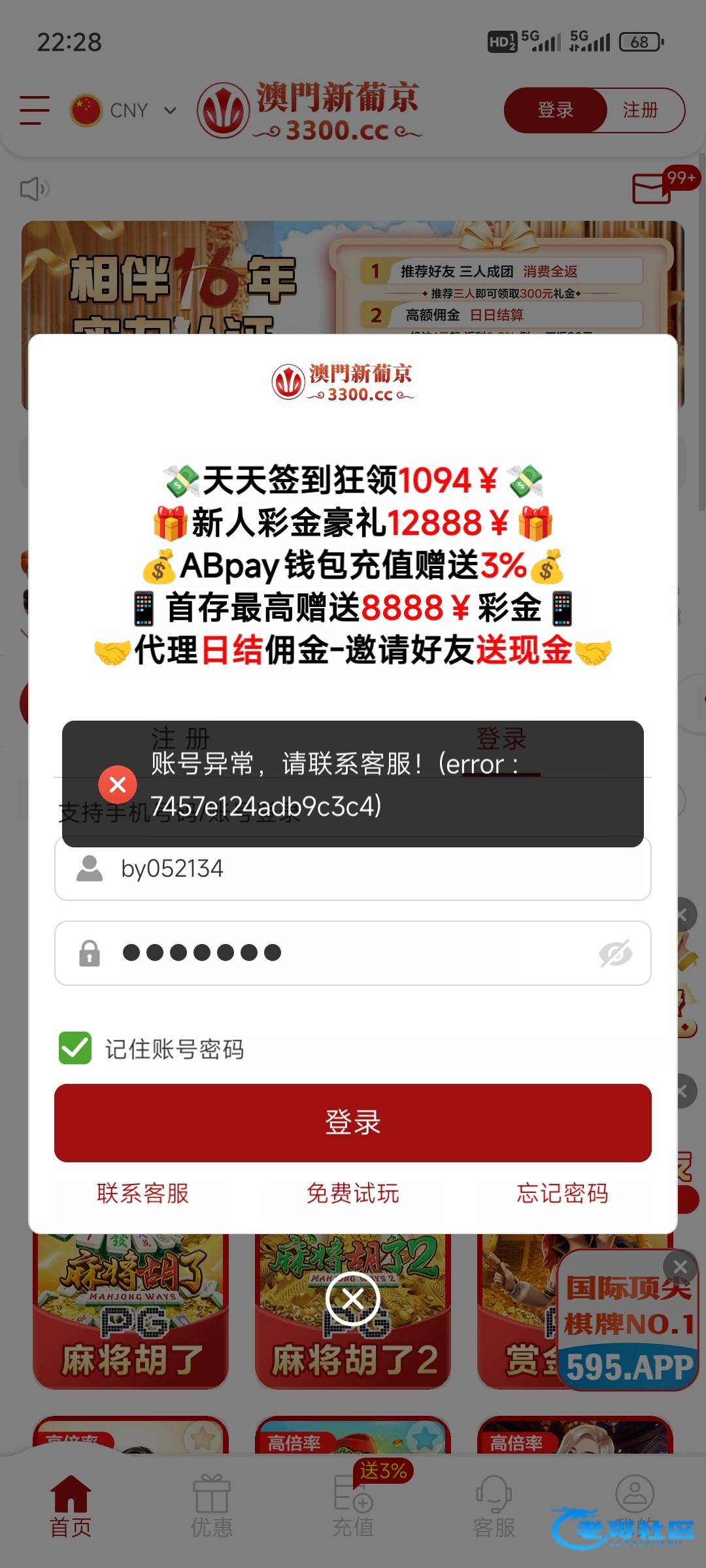The image size is (706, 1568).
Task: Expand the CNY currency dropdown
Action: point(124,110)
